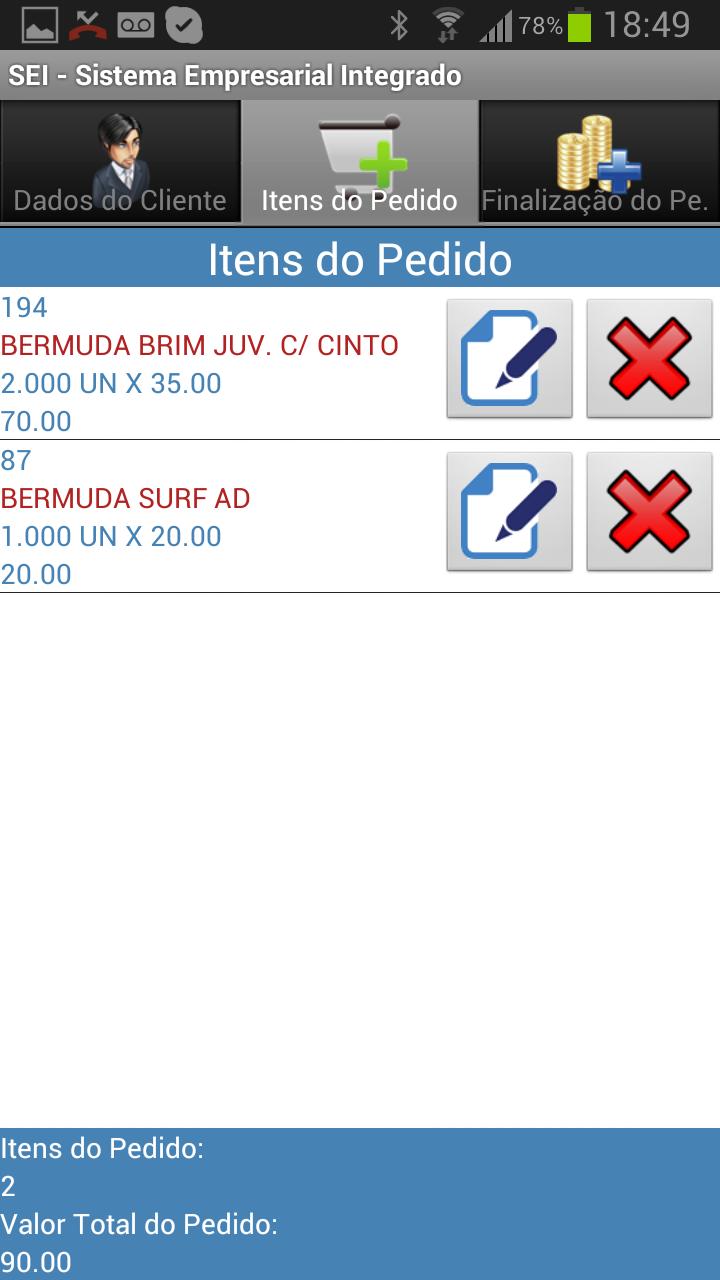Edit the BERMUDA BRIM JUV. C/ CINTO item
The width and height of the screenshot is (720, 1280).
coord(509,358)
